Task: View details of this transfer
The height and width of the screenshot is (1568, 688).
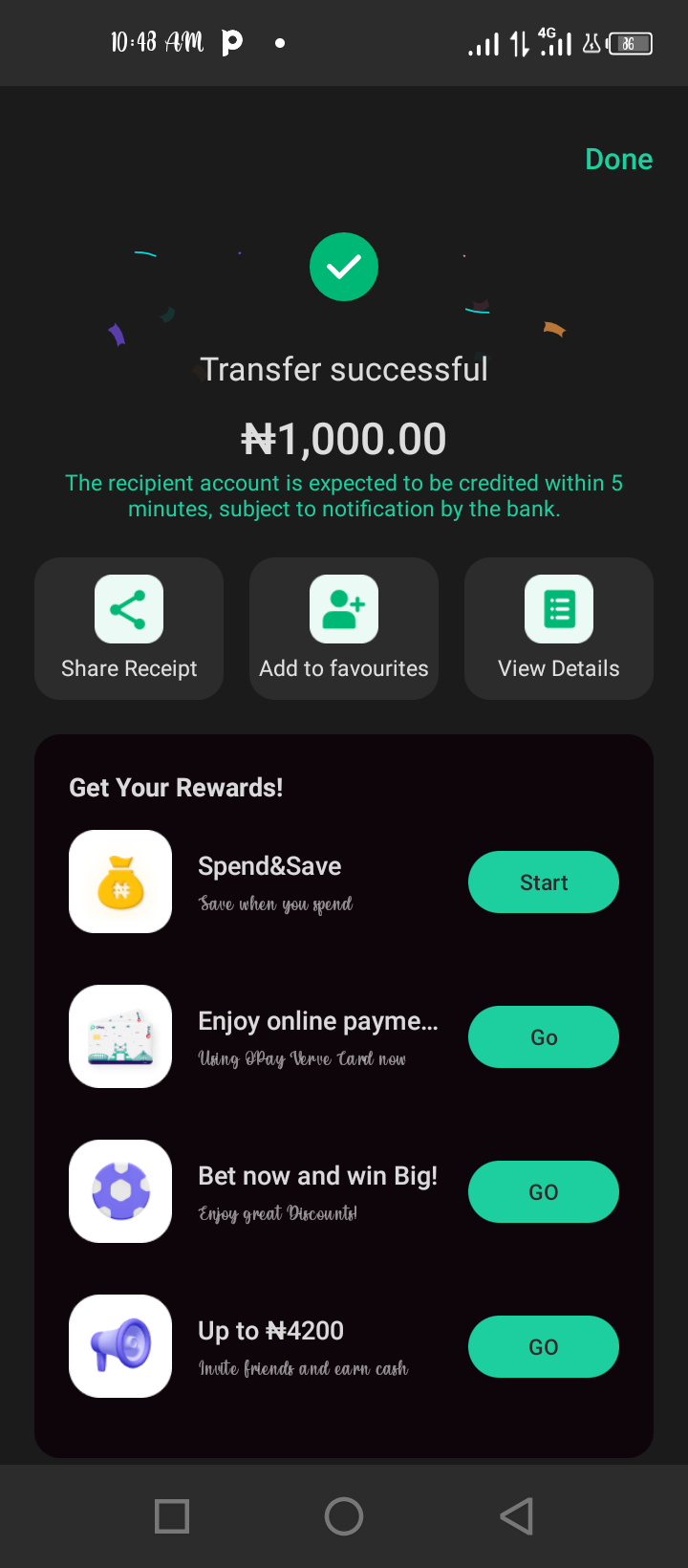Action: (559, 628)
